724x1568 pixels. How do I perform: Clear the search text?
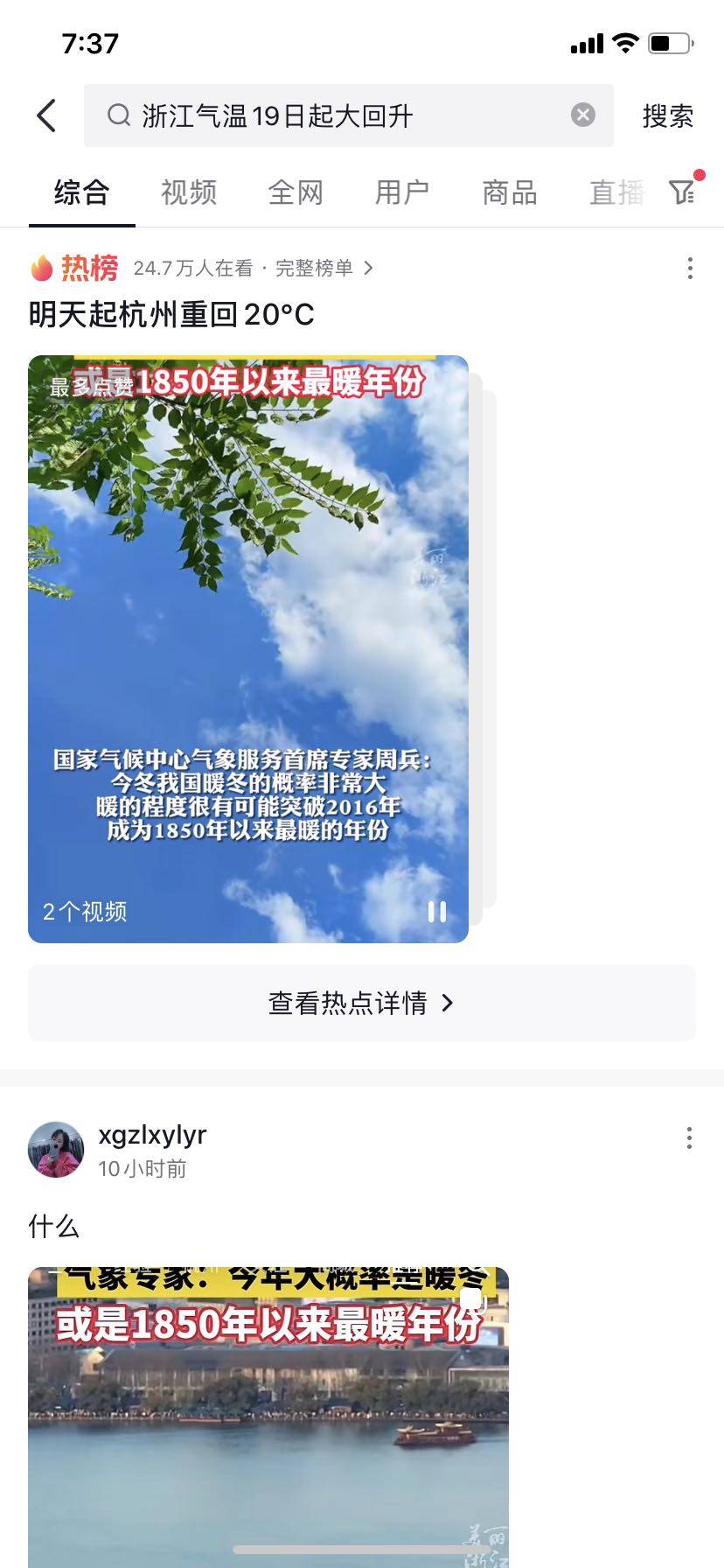point(583,115)
